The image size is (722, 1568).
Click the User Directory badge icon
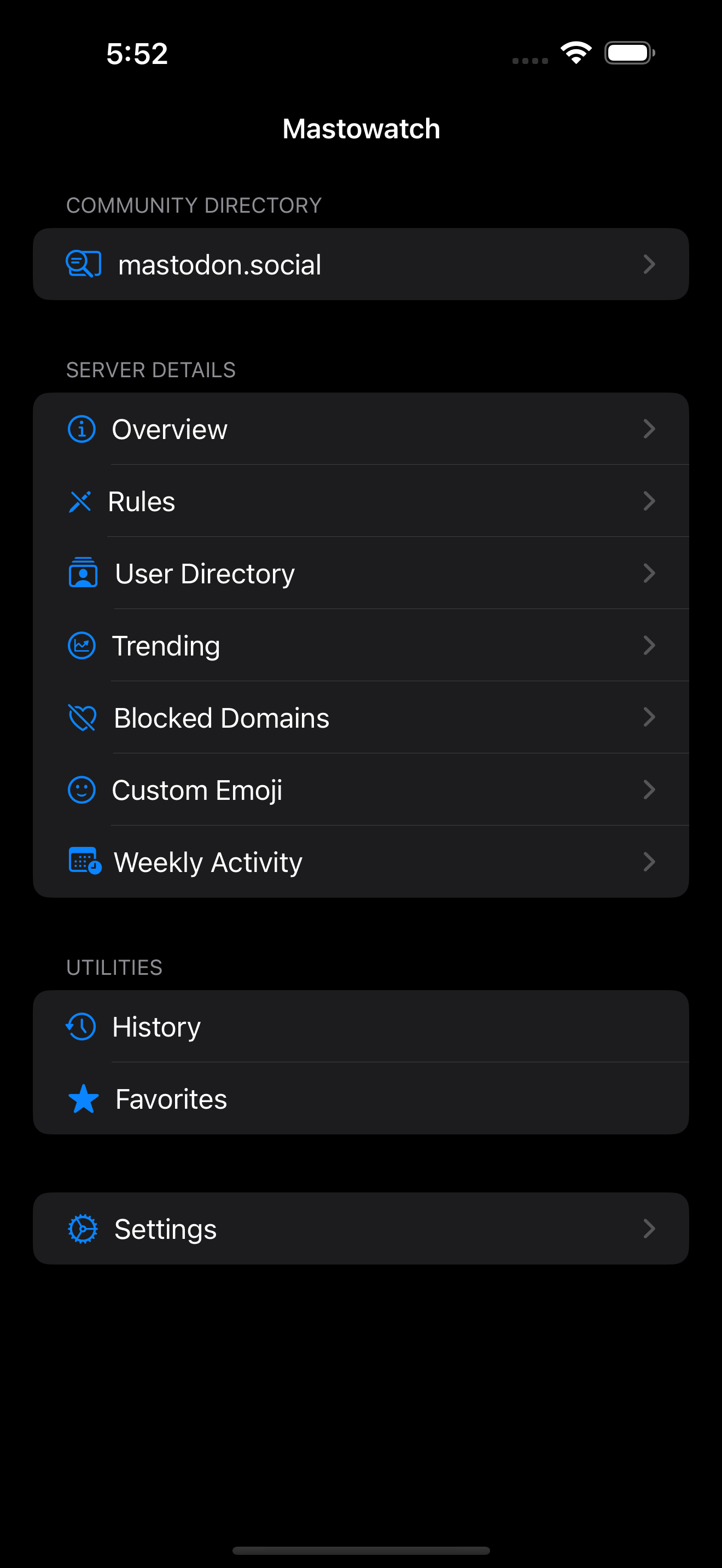[x=81, y=573]
